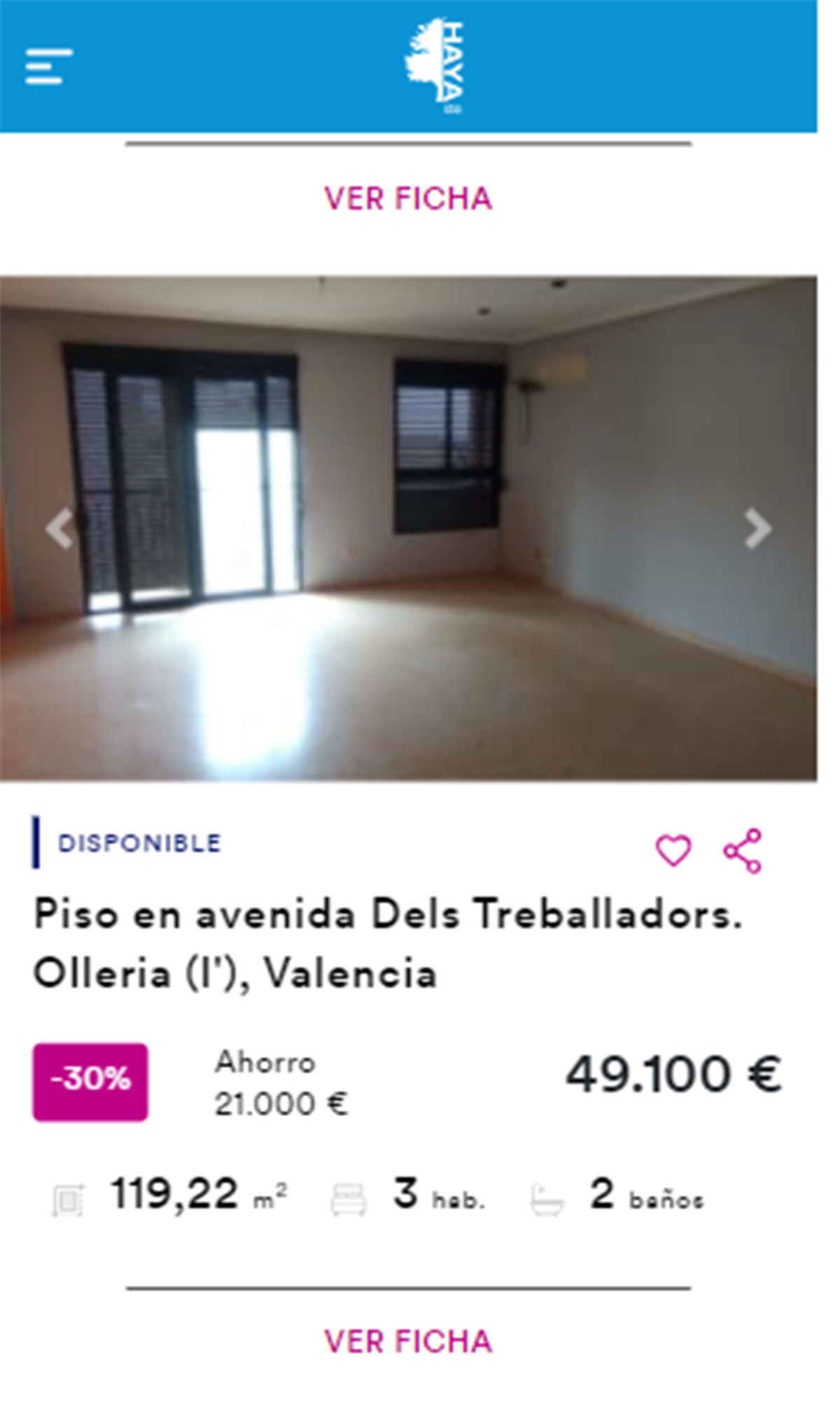Image resolution: width=840 pixels, height=1409 pixels.
Task: Save the Olleria flat to favorites
Action: coord(673,851)
